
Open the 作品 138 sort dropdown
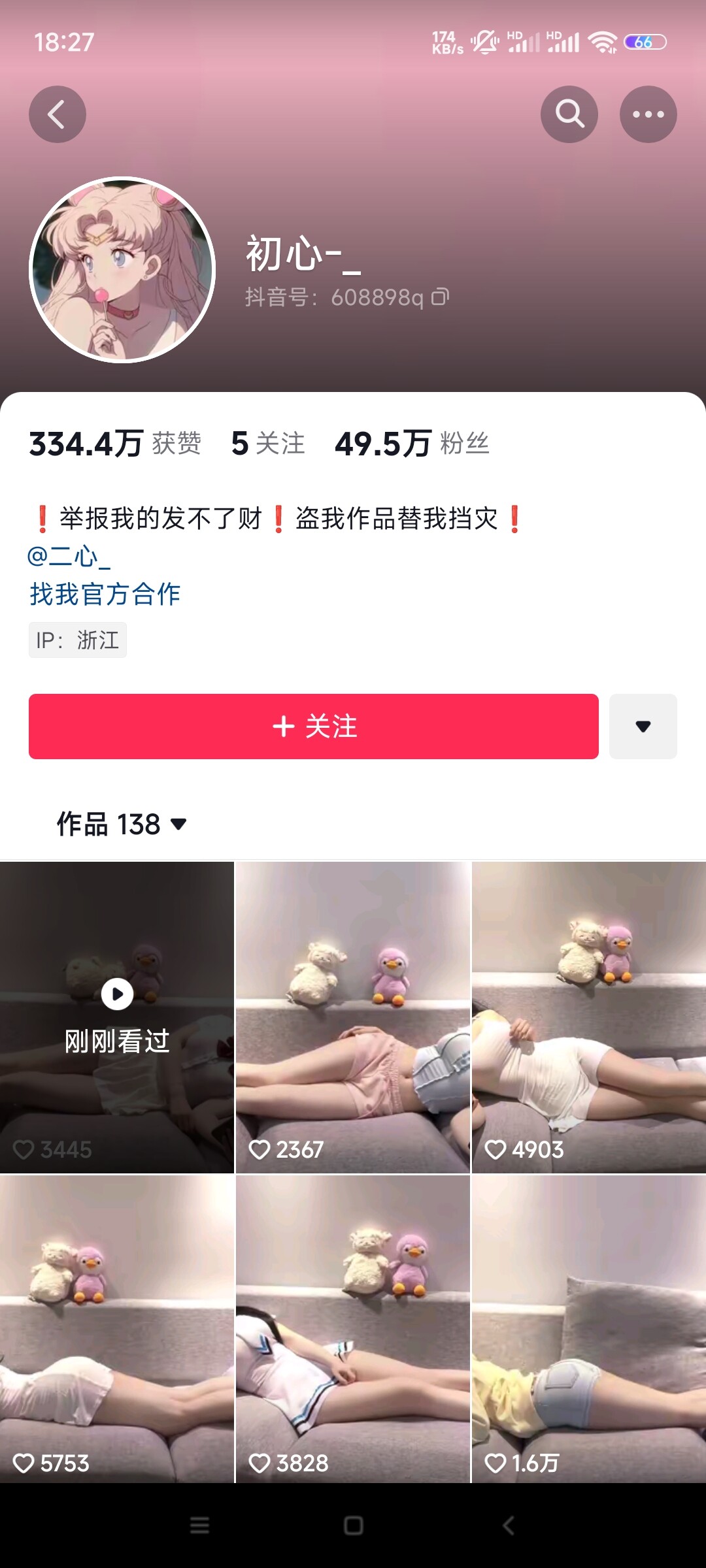pyautogui.click(x=122, y=824)
